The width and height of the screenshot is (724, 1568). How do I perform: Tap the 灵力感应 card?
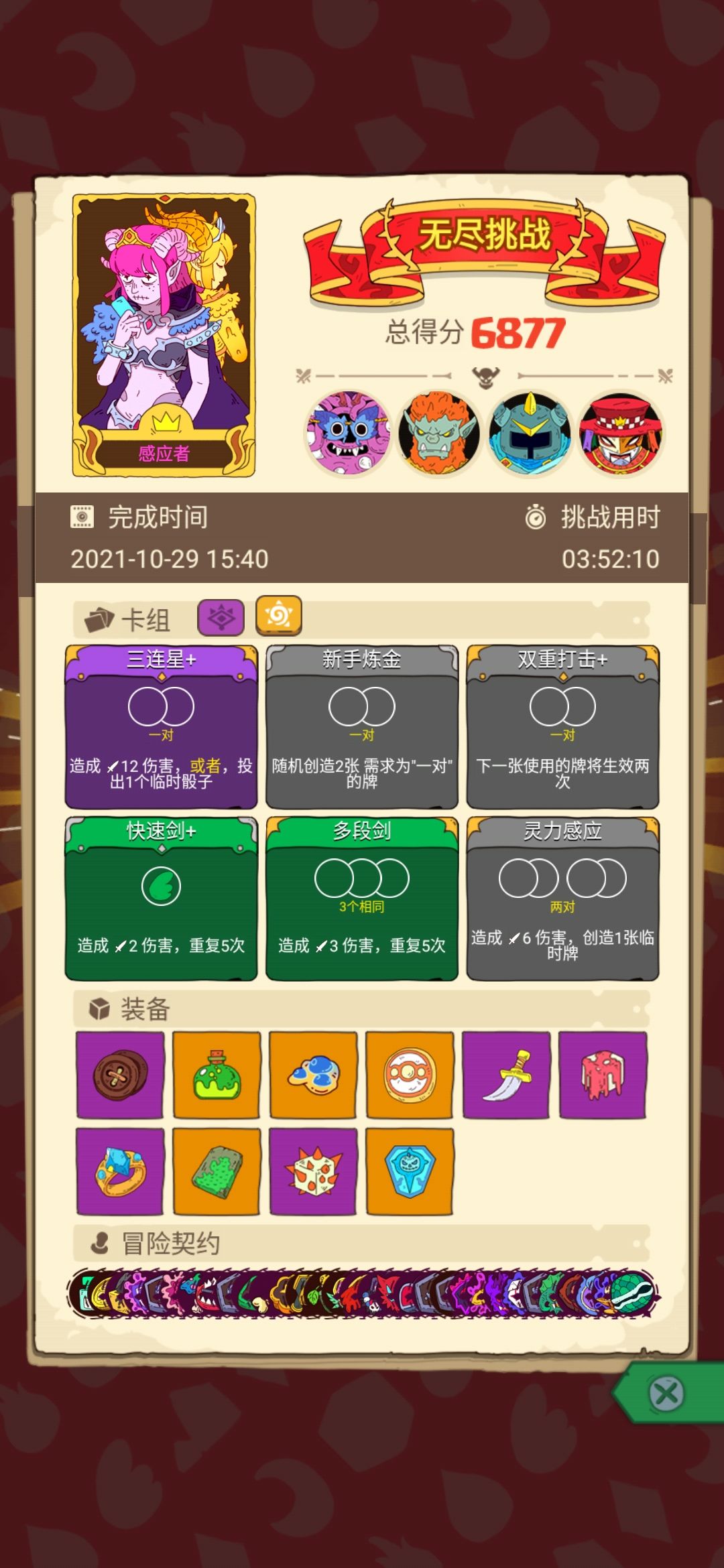562,899
